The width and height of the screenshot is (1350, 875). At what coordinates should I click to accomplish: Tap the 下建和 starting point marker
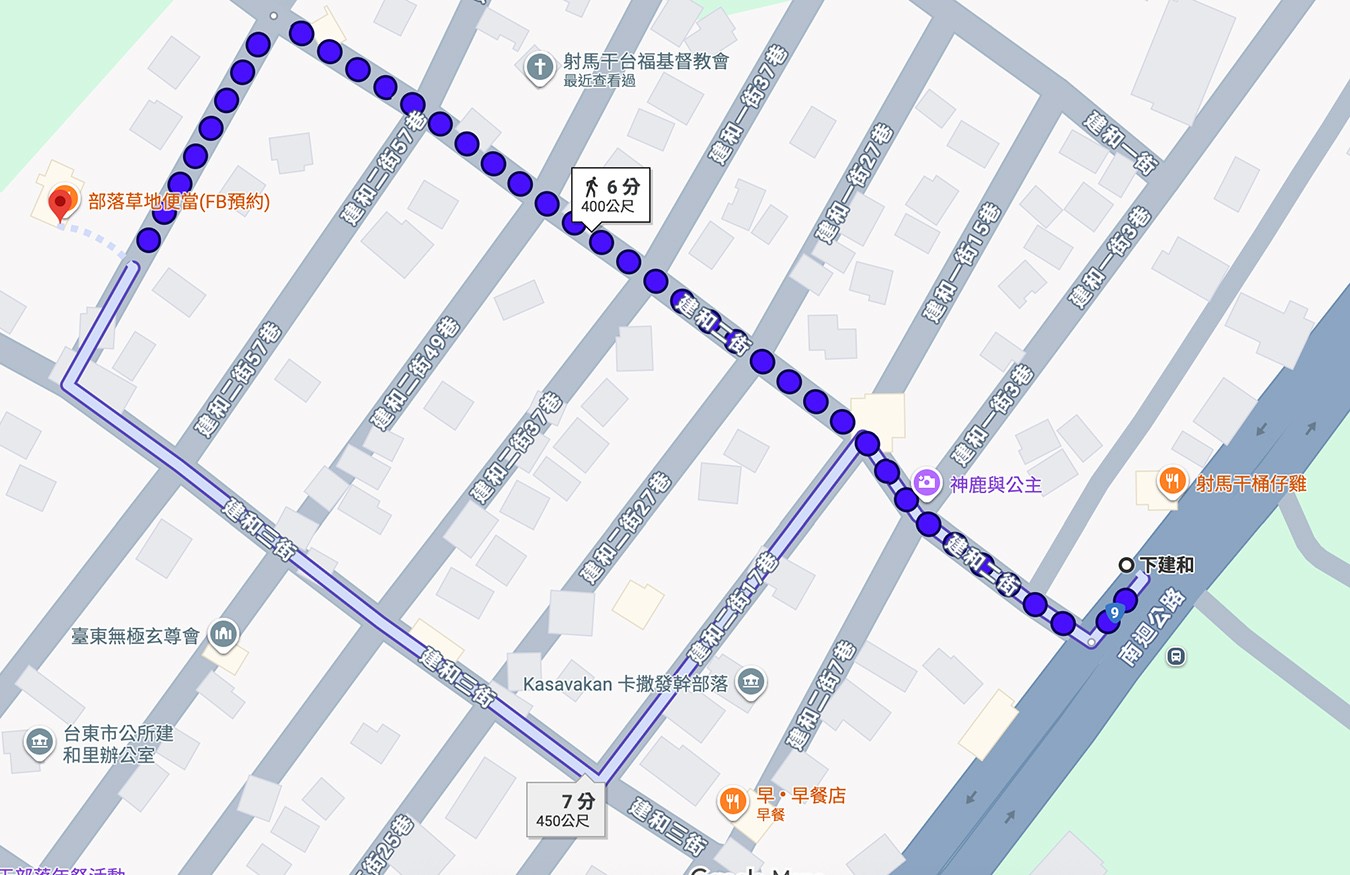point(1126,565)
